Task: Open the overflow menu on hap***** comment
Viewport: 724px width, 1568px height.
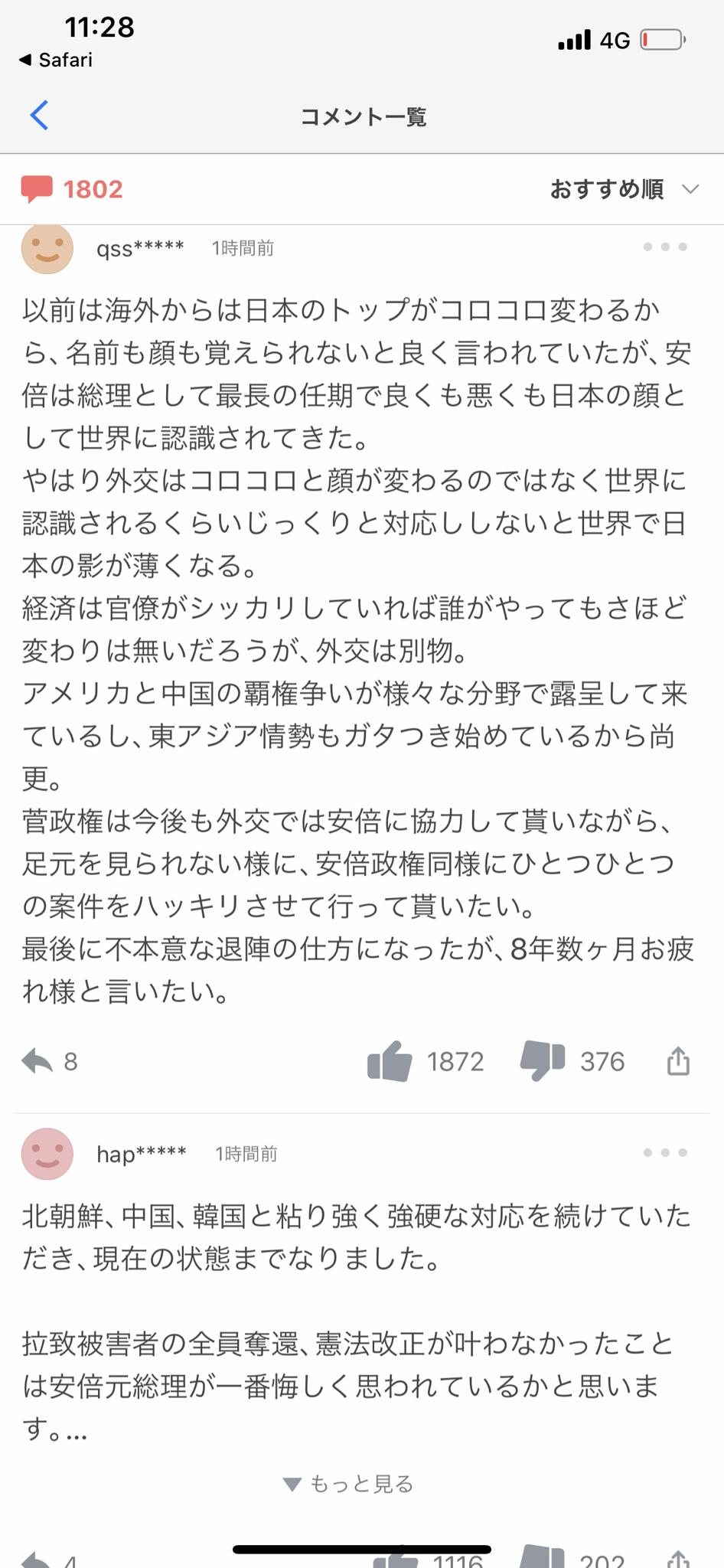Action: point(664,1153)
